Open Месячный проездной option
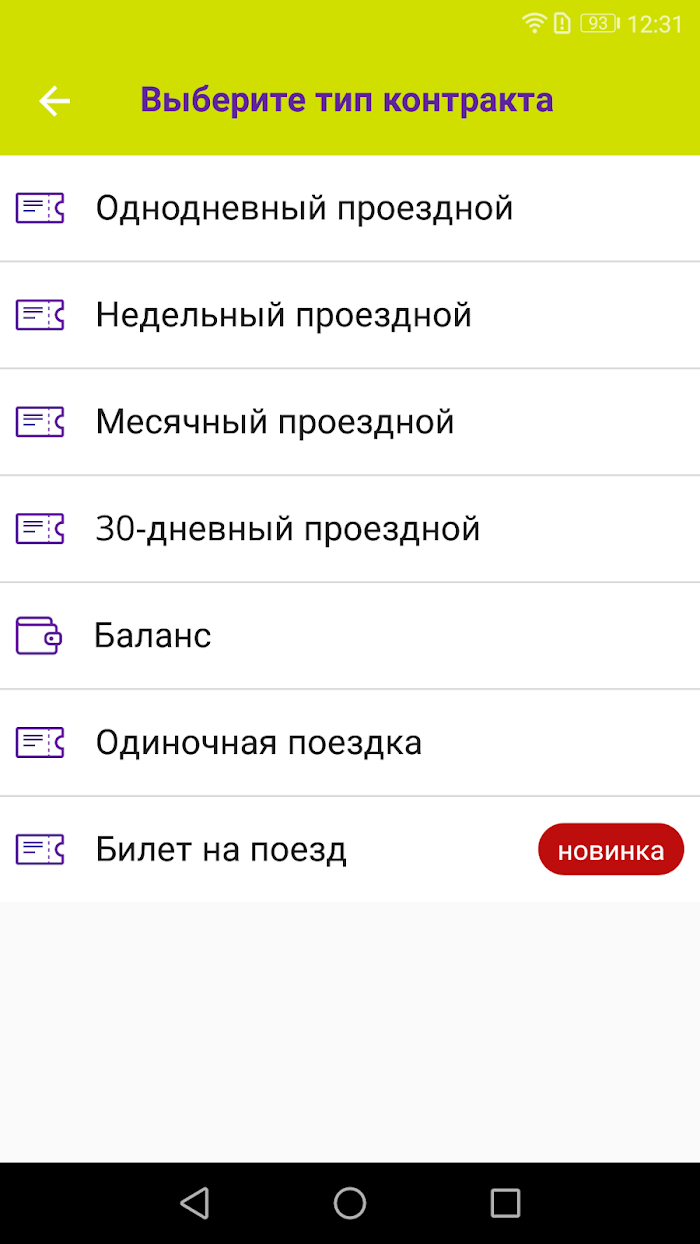This screenshot has width=700, height=1244. [350, 422]
